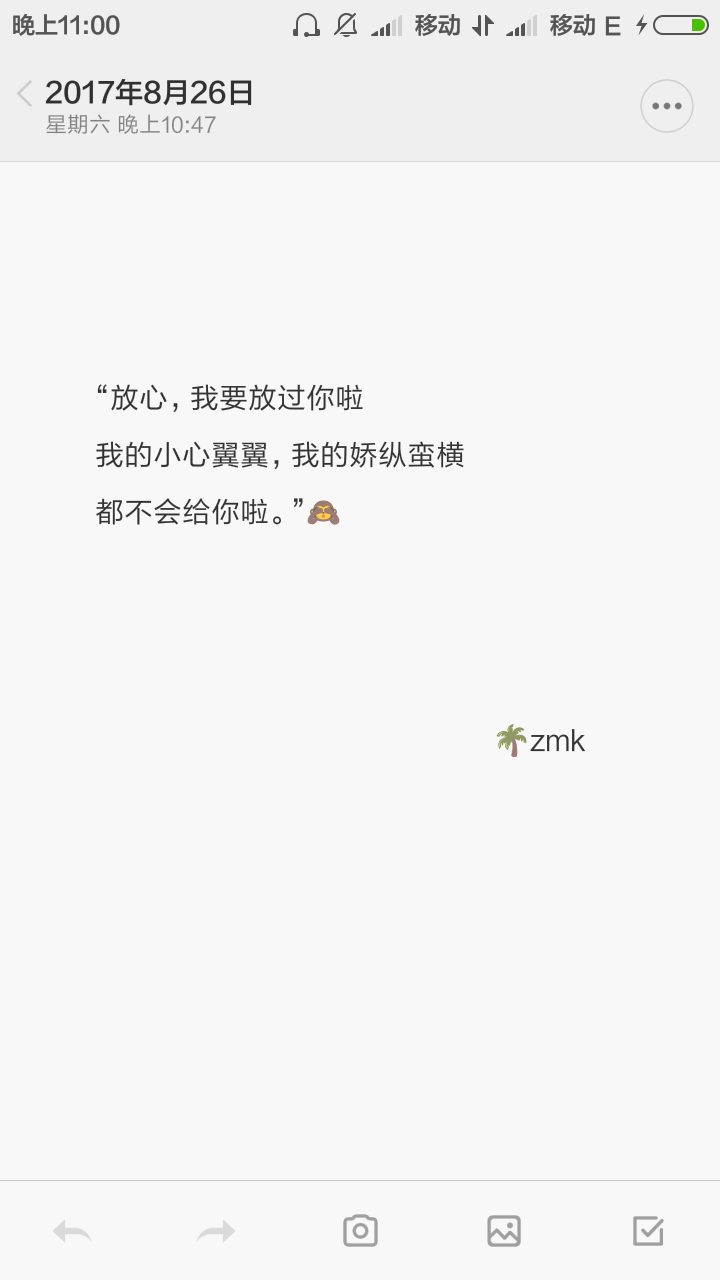The image size is (720, 1280).
Task: Tap the undo arrow in the bottom toolbar
Action: tap(72, 1230)
